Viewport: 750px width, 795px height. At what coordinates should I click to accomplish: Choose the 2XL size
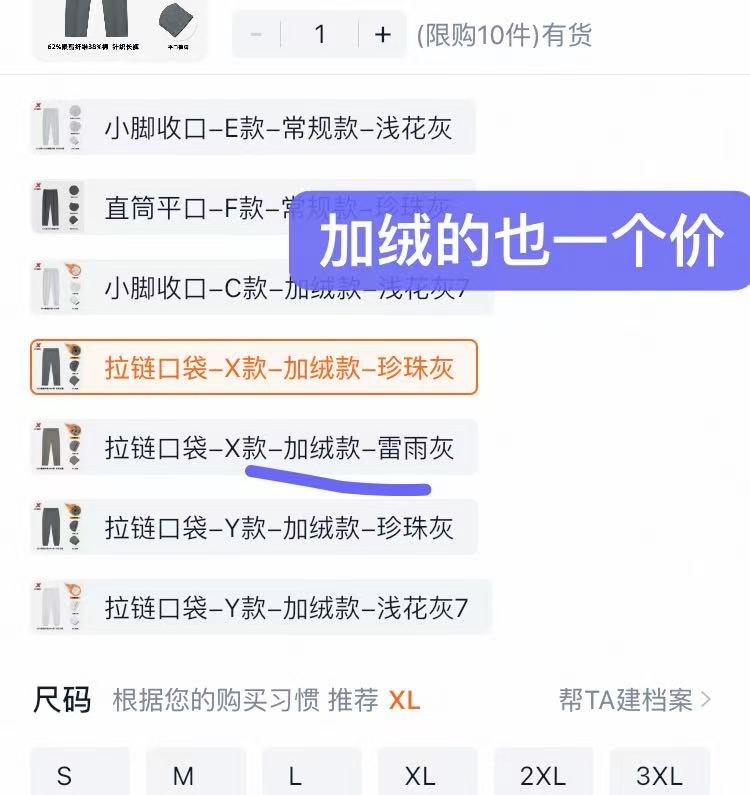pos(543,773)
